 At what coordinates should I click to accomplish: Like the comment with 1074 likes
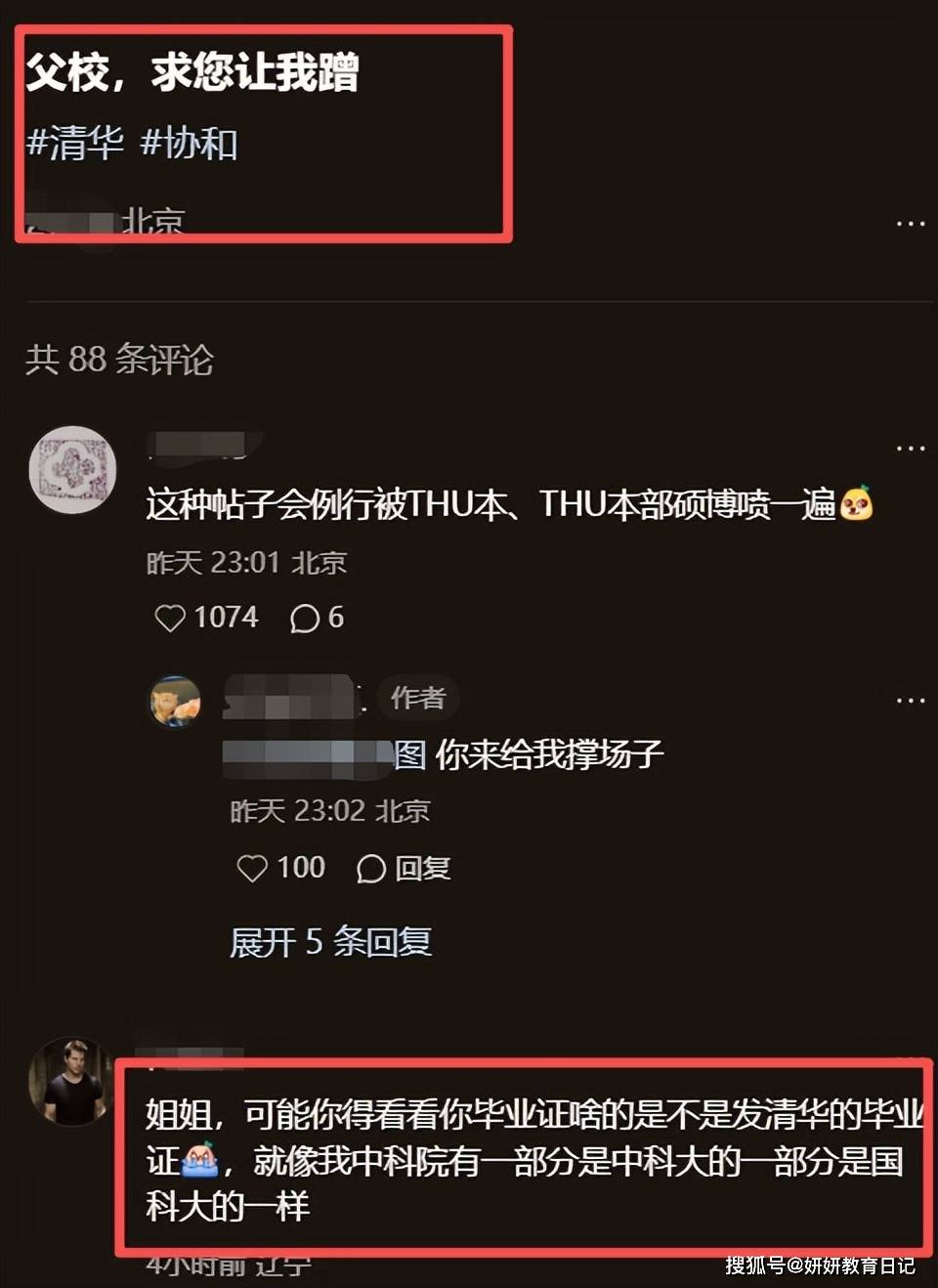pyautogui.click(x=171, y=618)
